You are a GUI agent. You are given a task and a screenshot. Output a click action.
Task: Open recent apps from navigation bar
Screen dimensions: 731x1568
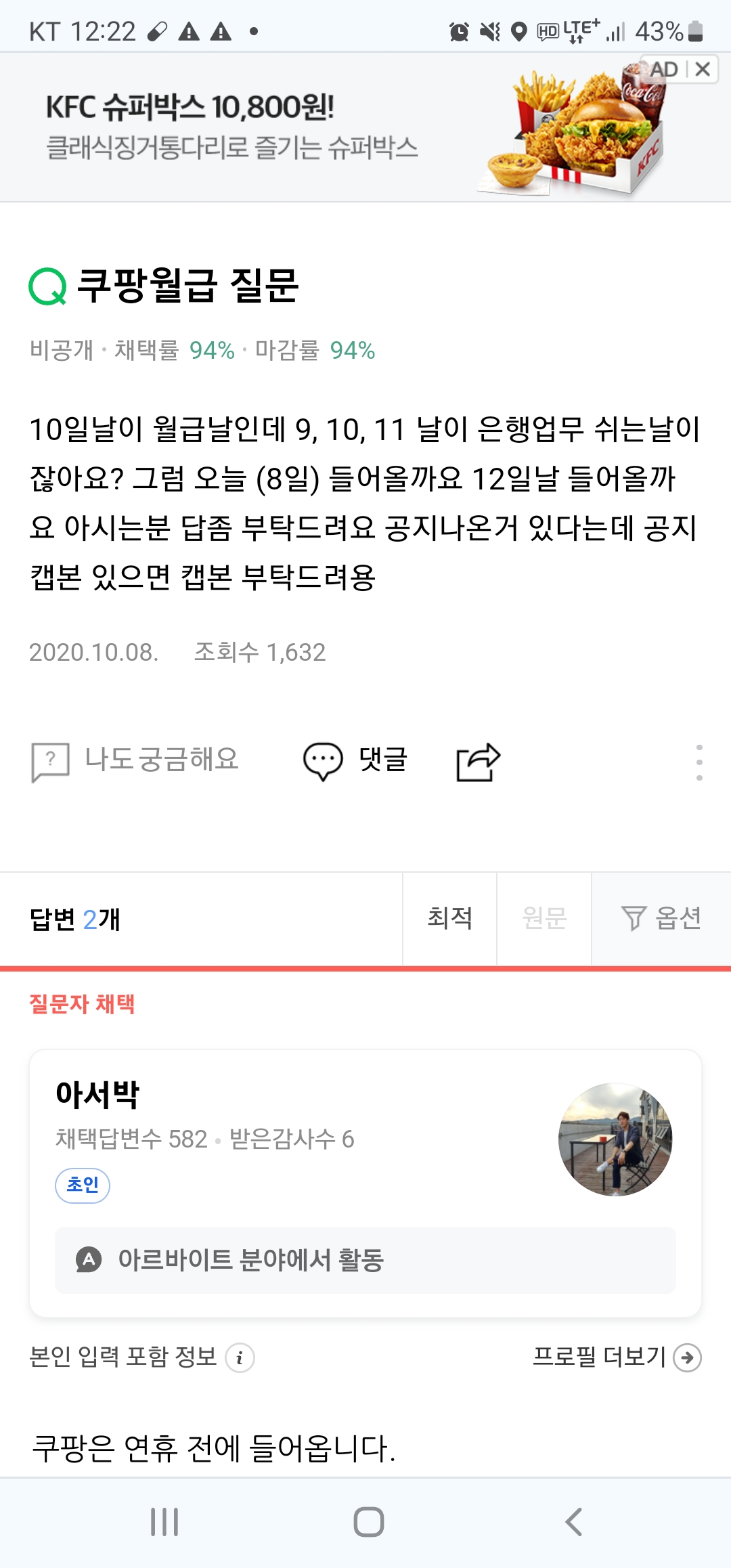[164, 1522]
